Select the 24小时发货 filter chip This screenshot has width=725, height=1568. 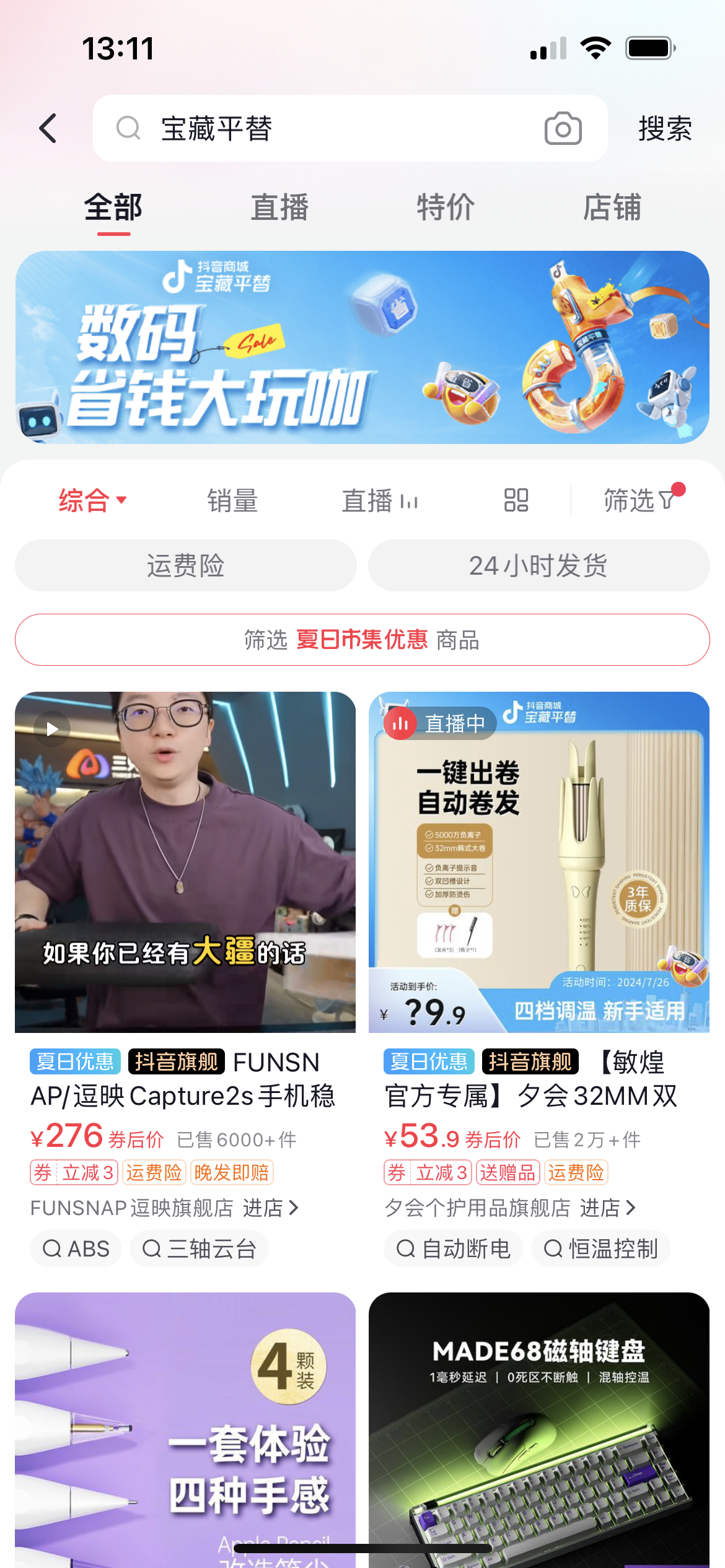coord(538,565)
